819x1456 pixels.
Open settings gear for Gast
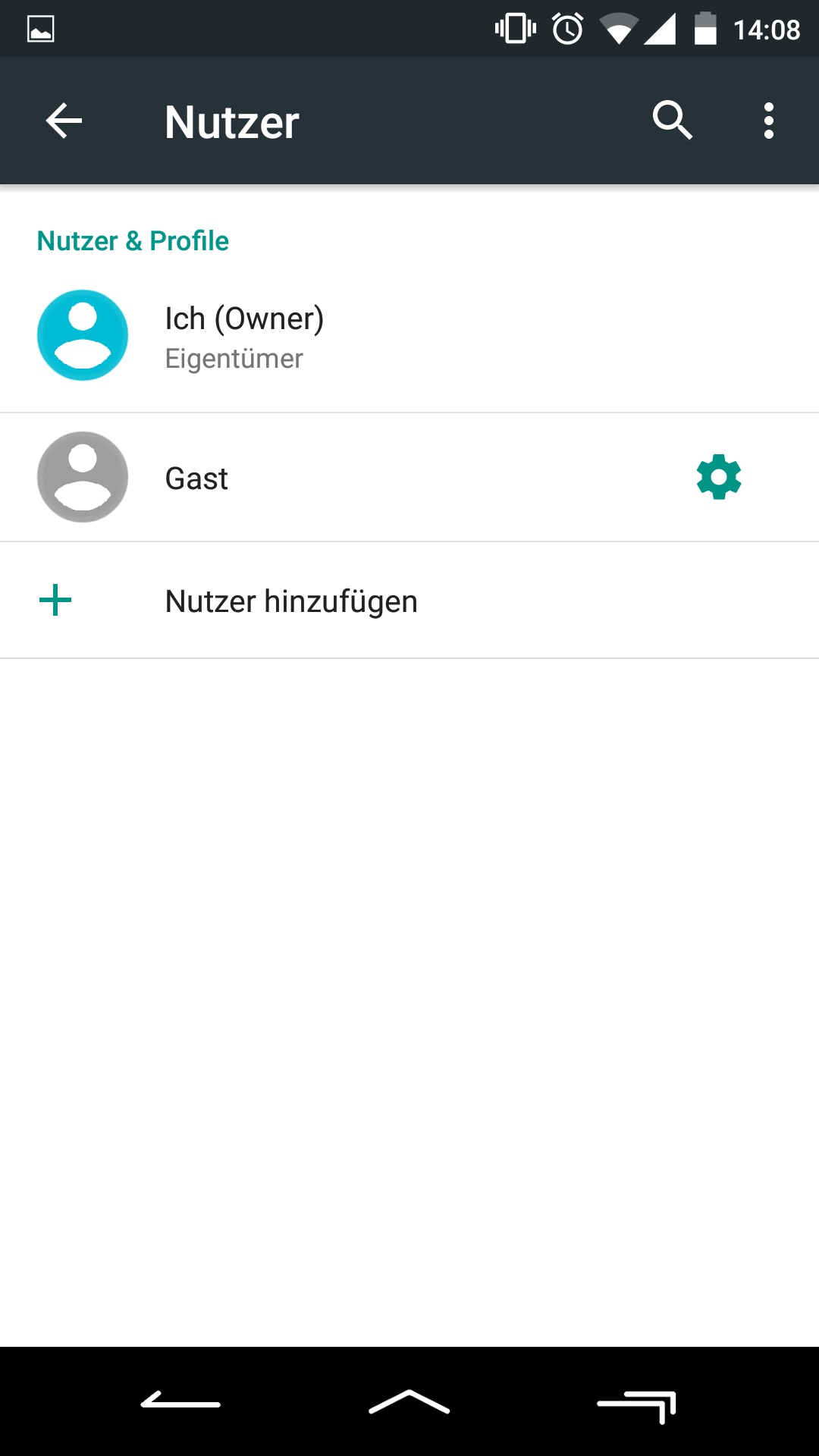(718, 478)
